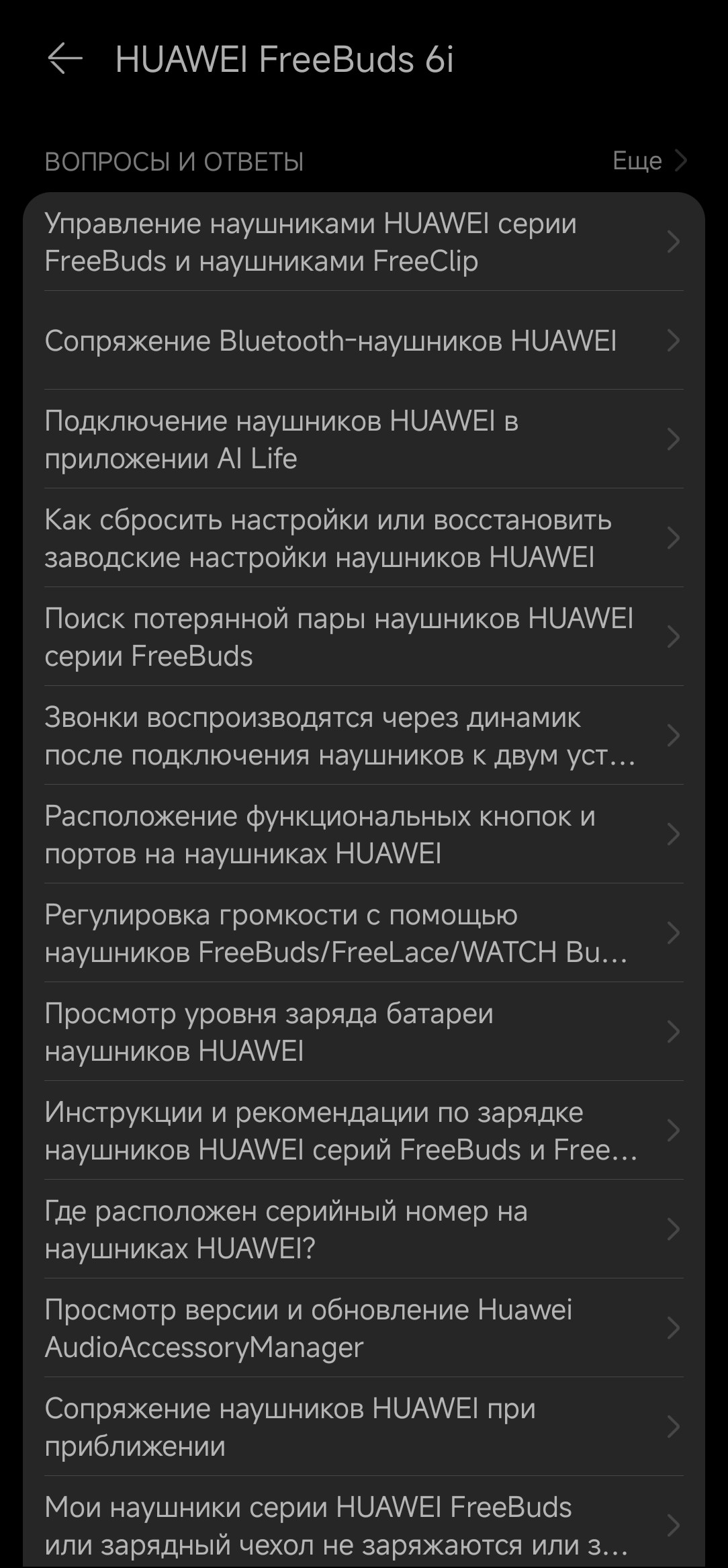Image resolution: width=728 pixels, height=1568 pixels.
Task: Open 'Расположение функциональных кнопок и портов' article
Action: (363, 834)
